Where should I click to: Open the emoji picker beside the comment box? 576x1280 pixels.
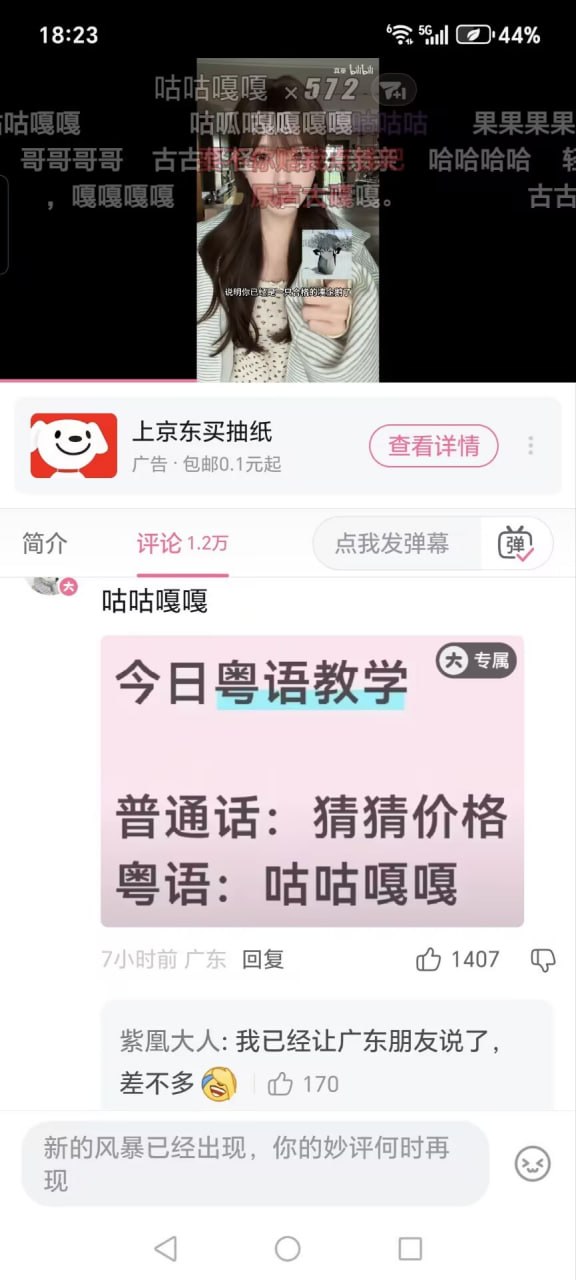coord(533,1163)
